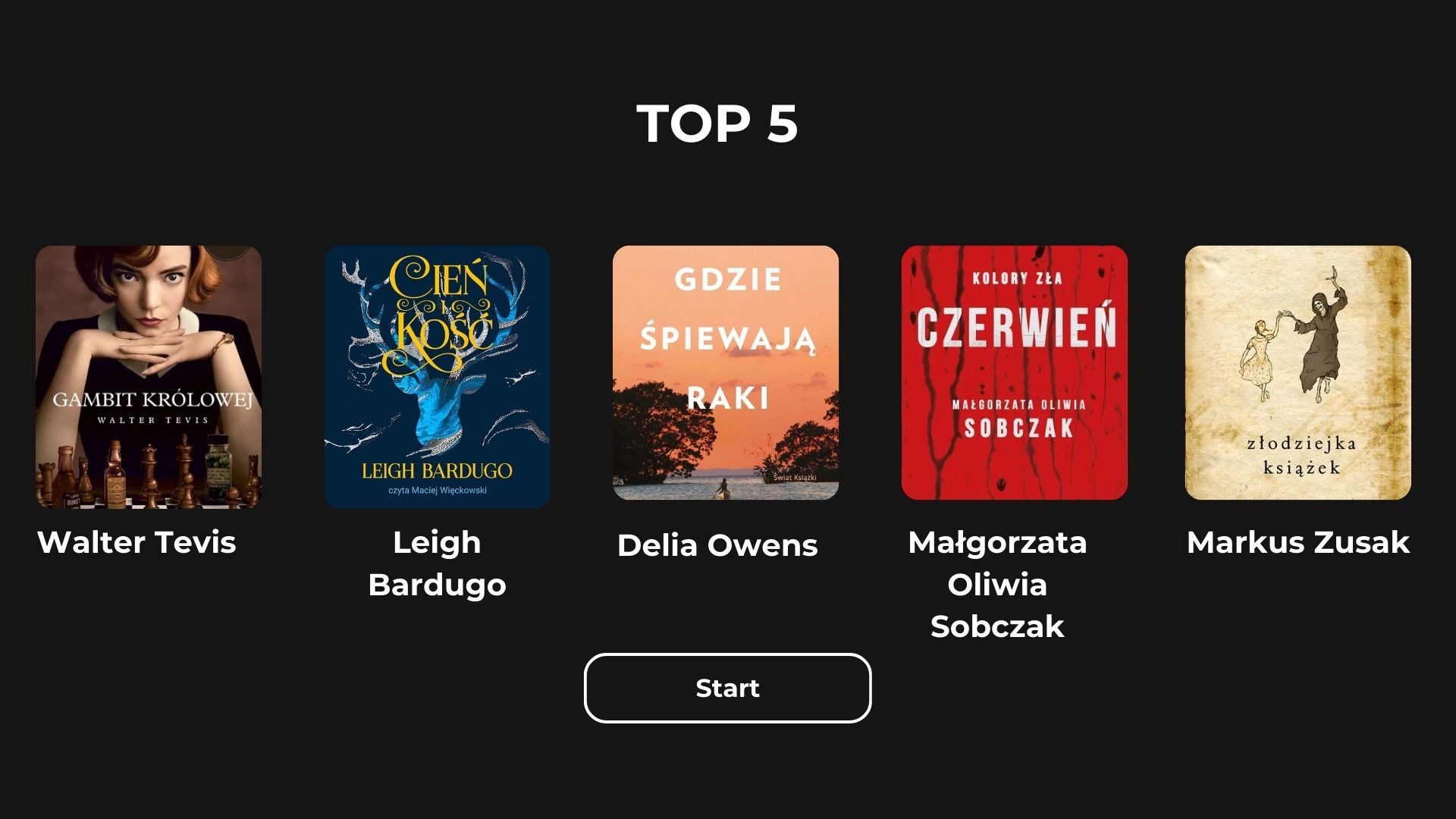Open the Gambit Królowej cover by Walter Tevis
Image resolution: width=1456 pixels, height=819 pixels.
[149, 376]
